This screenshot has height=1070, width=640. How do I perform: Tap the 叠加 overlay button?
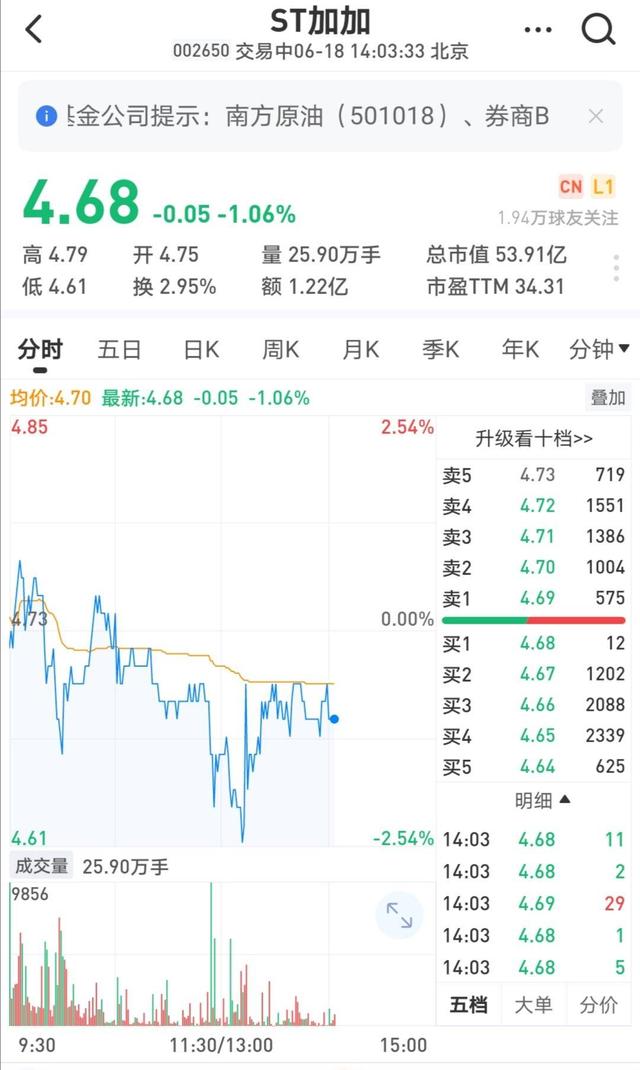pos(607,397)
